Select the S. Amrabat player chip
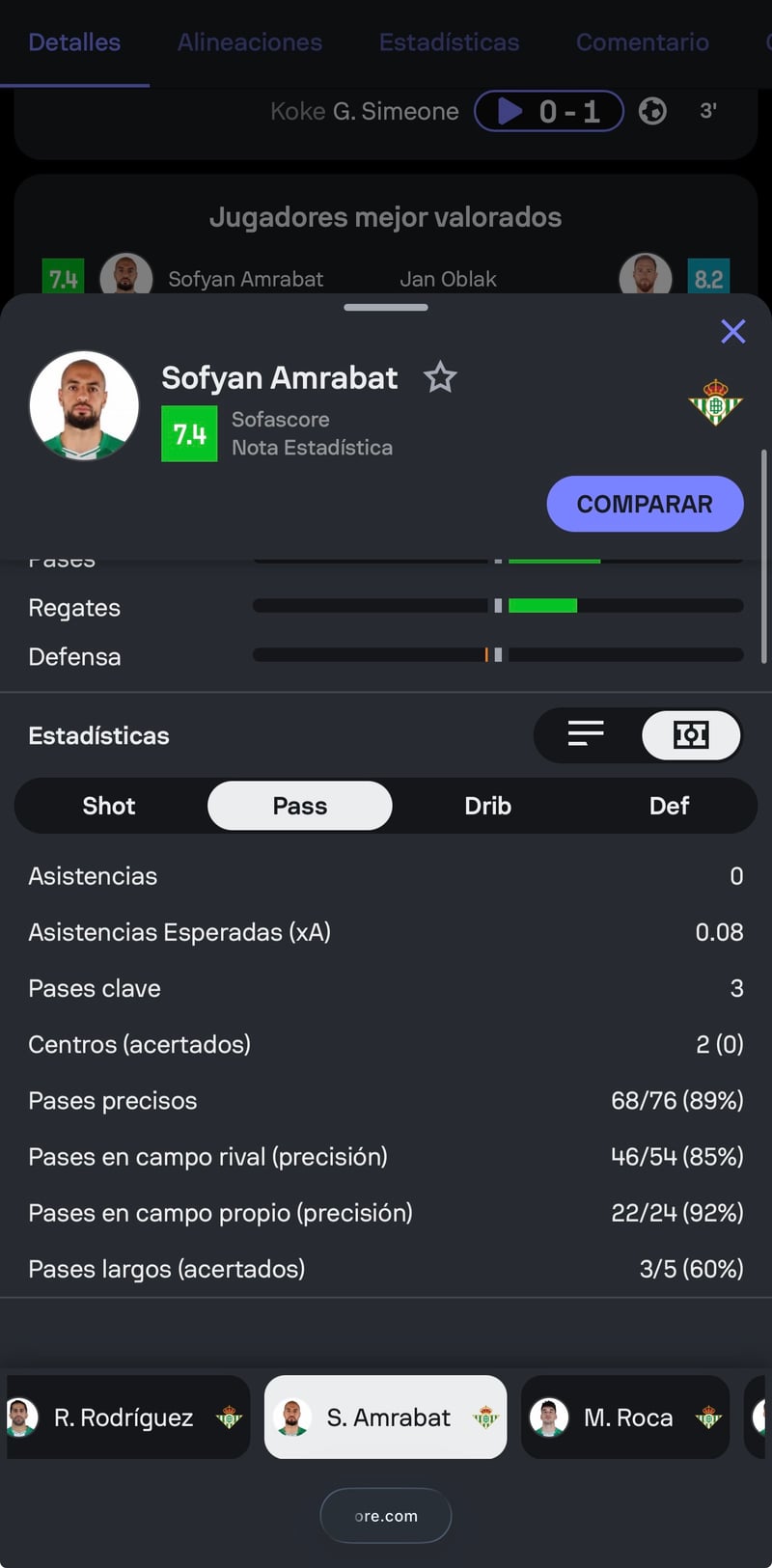 point(386,1417)
